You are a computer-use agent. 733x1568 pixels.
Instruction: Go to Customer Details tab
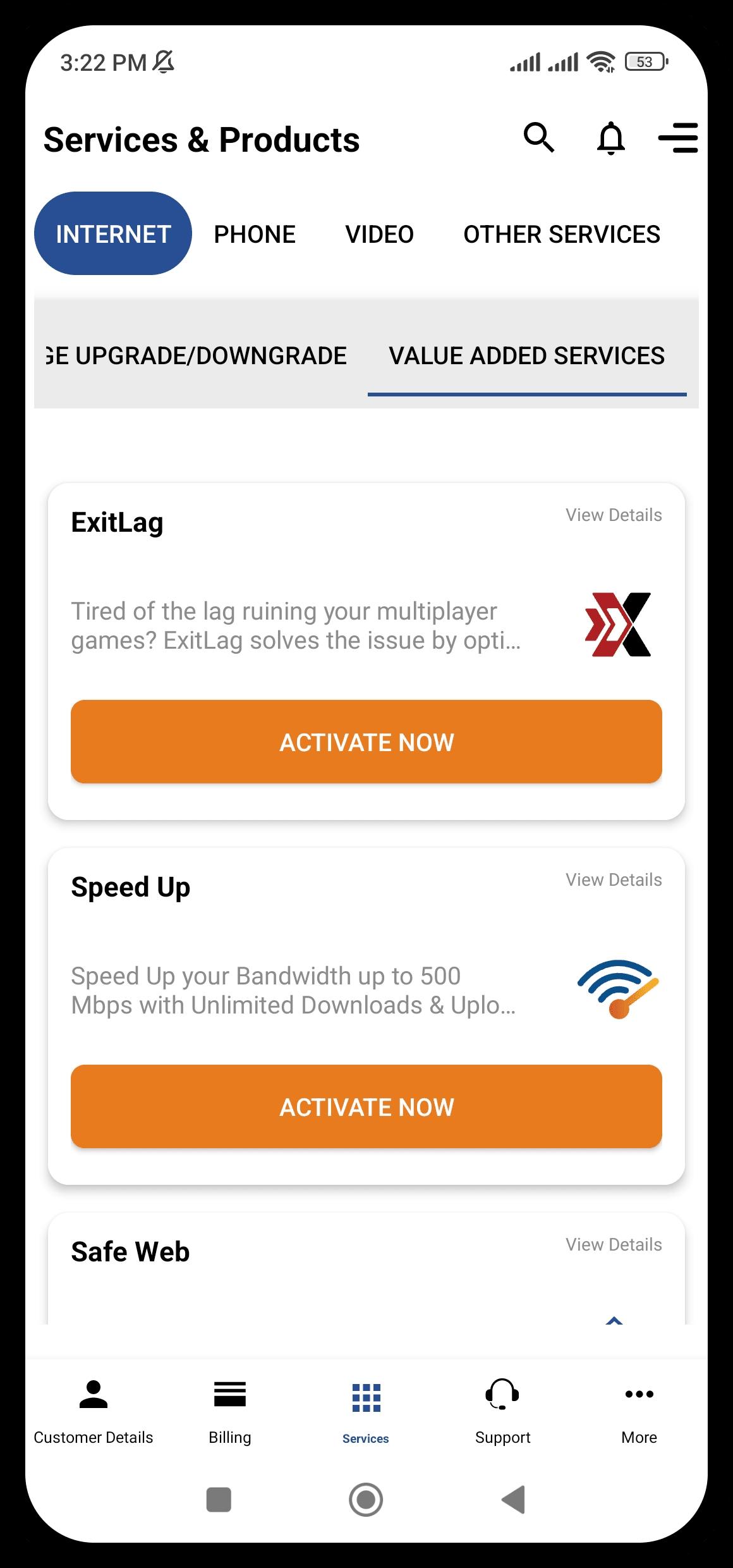94,1410
